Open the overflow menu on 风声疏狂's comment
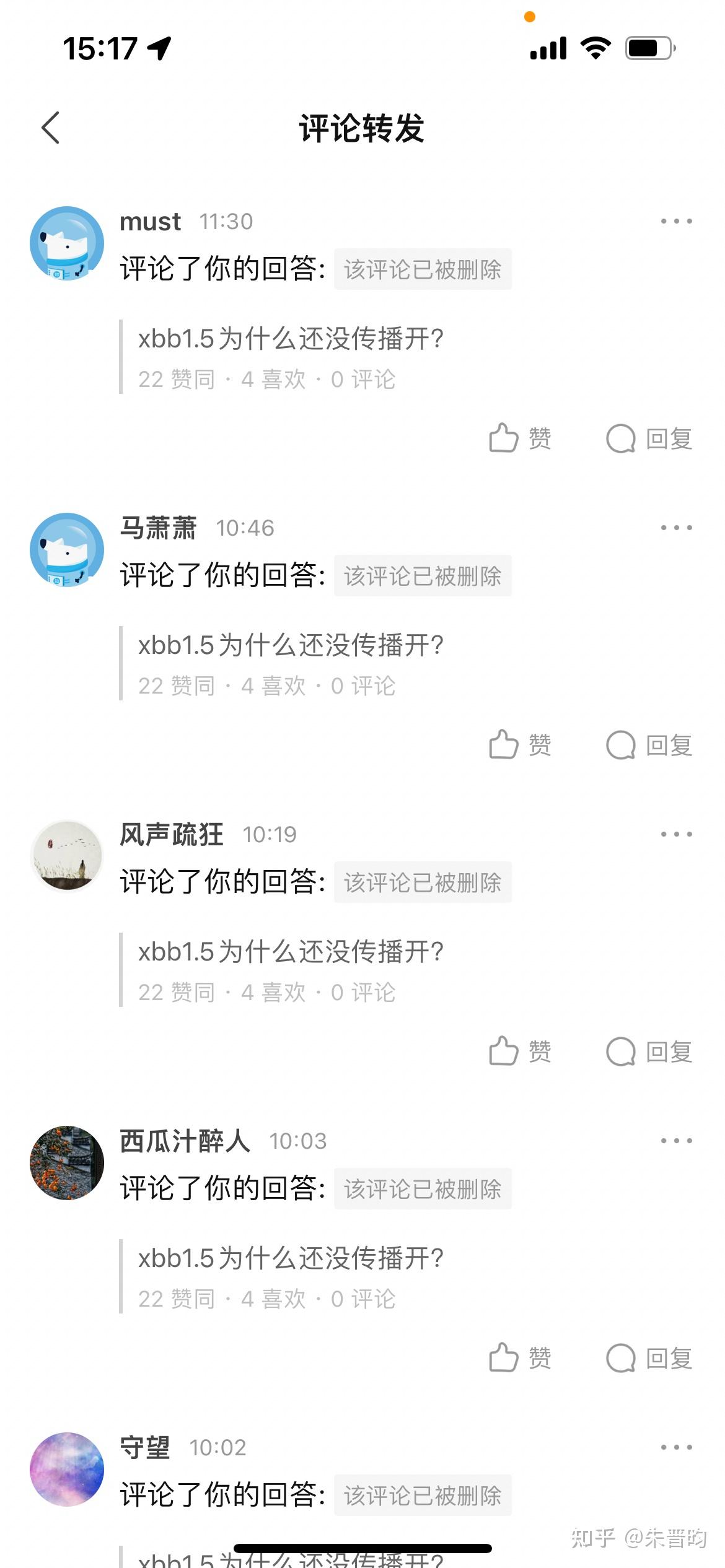 pyautogui.click(x=676, y=834)
